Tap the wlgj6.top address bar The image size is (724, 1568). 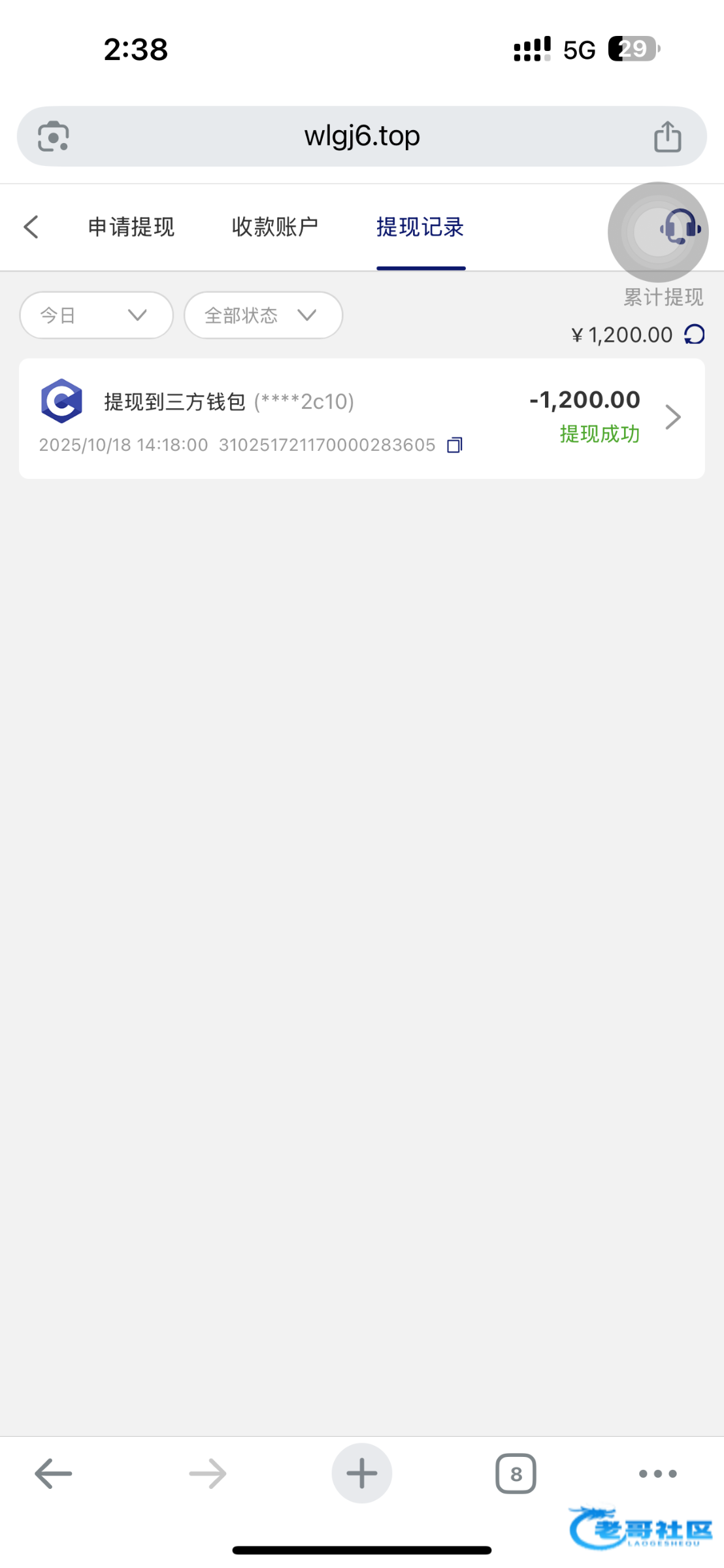click(x=361, y=137)
